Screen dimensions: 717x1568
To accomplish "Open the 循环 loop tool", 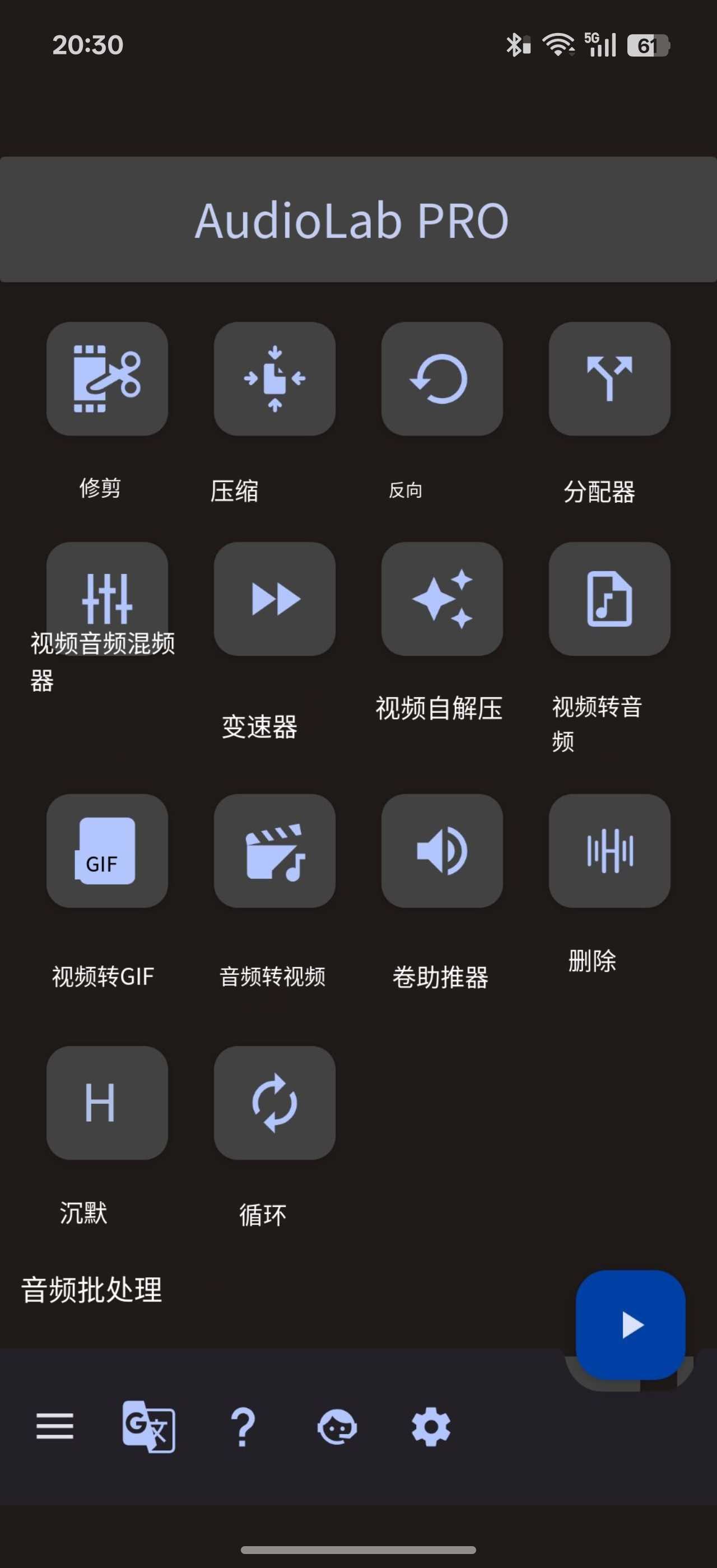I will click(274, 1102).
